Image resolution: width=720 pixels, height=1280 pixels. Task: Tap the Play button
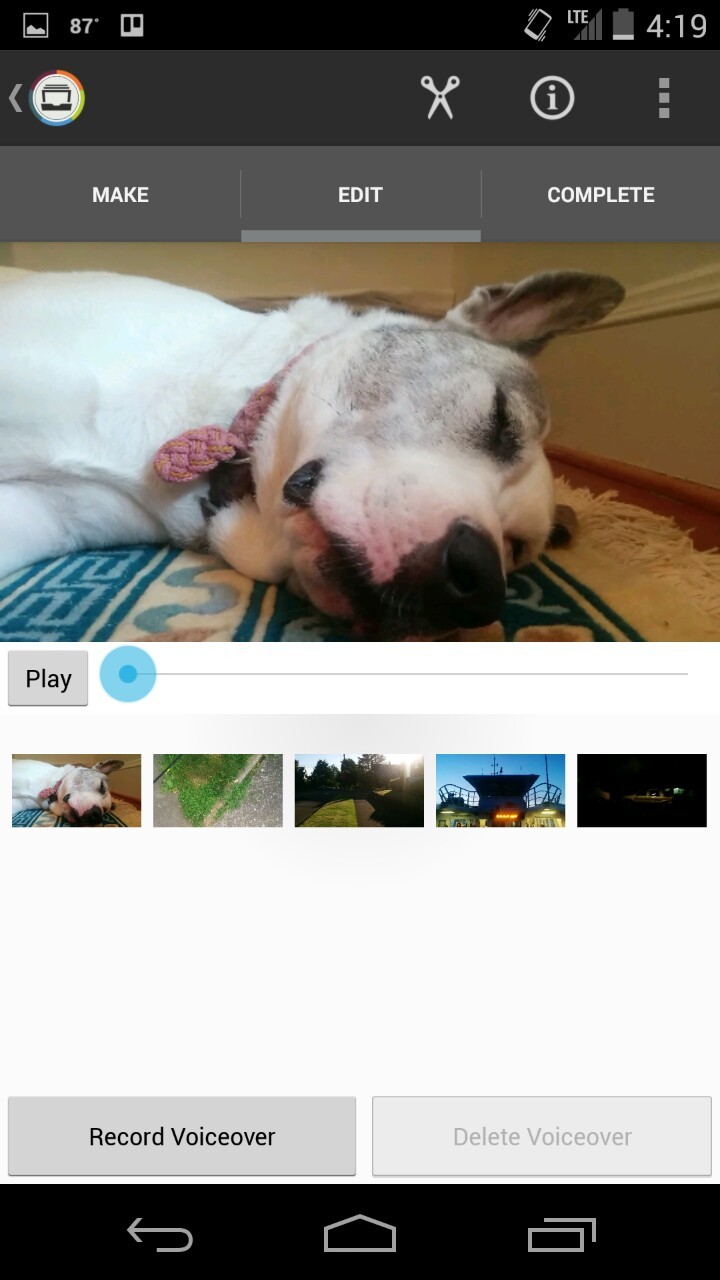(48, 678)
